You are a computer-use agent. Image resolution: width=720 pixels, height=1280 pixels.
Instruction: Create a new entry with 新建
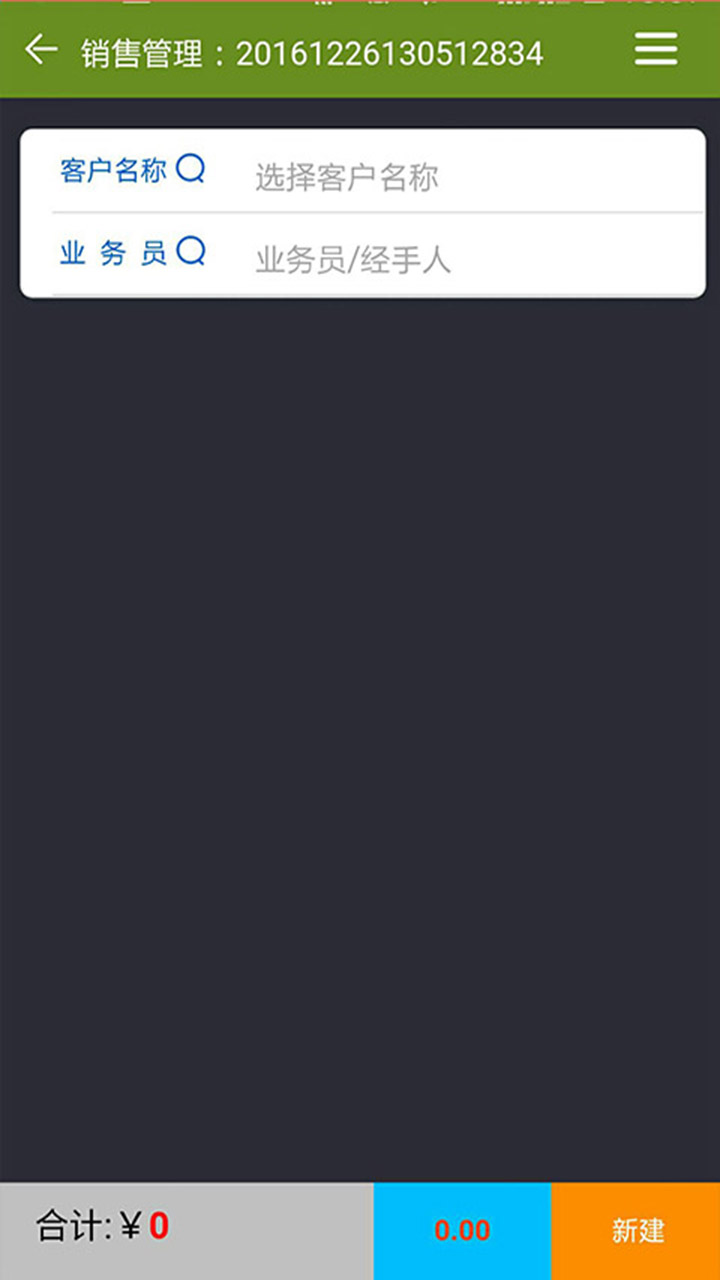point(636,1231)
